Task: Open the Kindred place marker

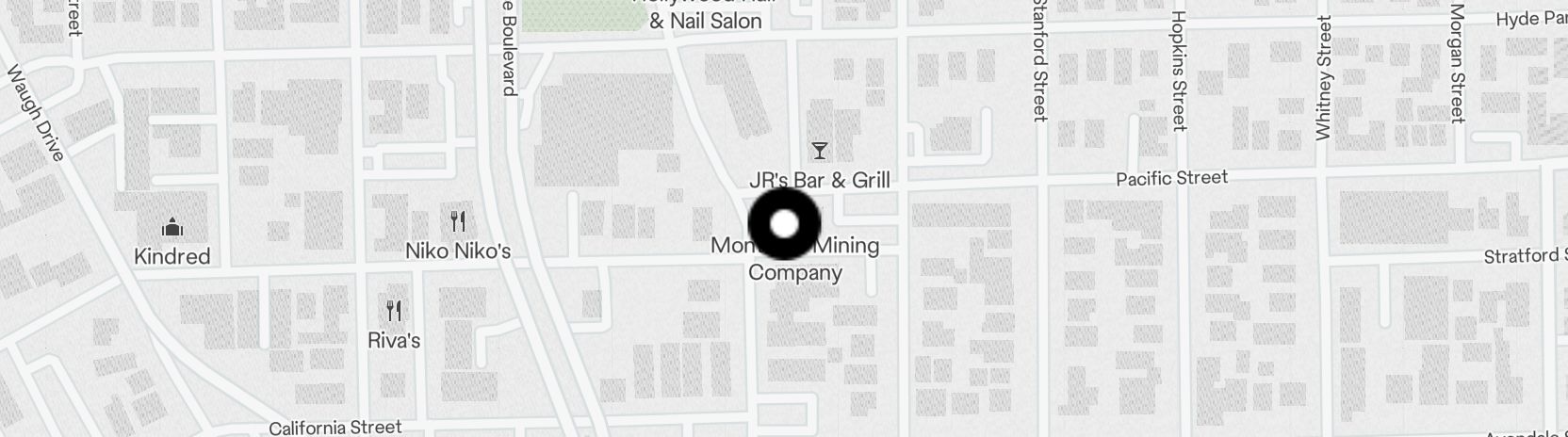Action: click(x=171, y=228)
